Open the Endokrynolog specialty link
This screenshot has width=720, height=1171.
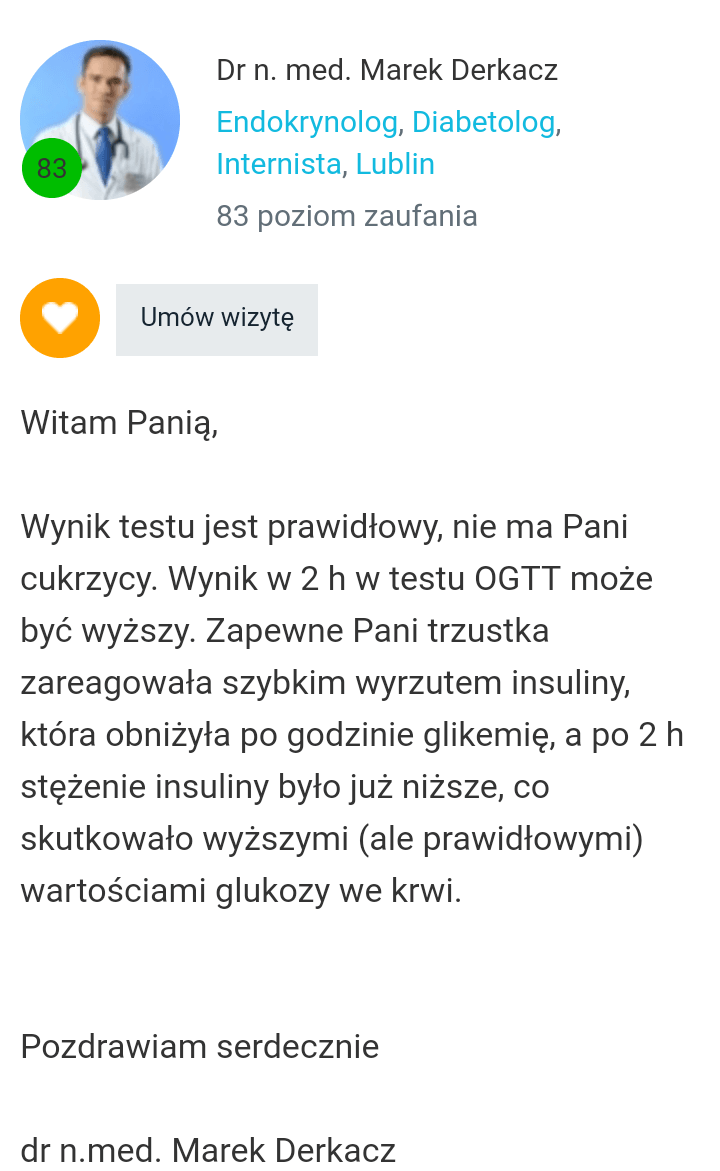point(307,122)
